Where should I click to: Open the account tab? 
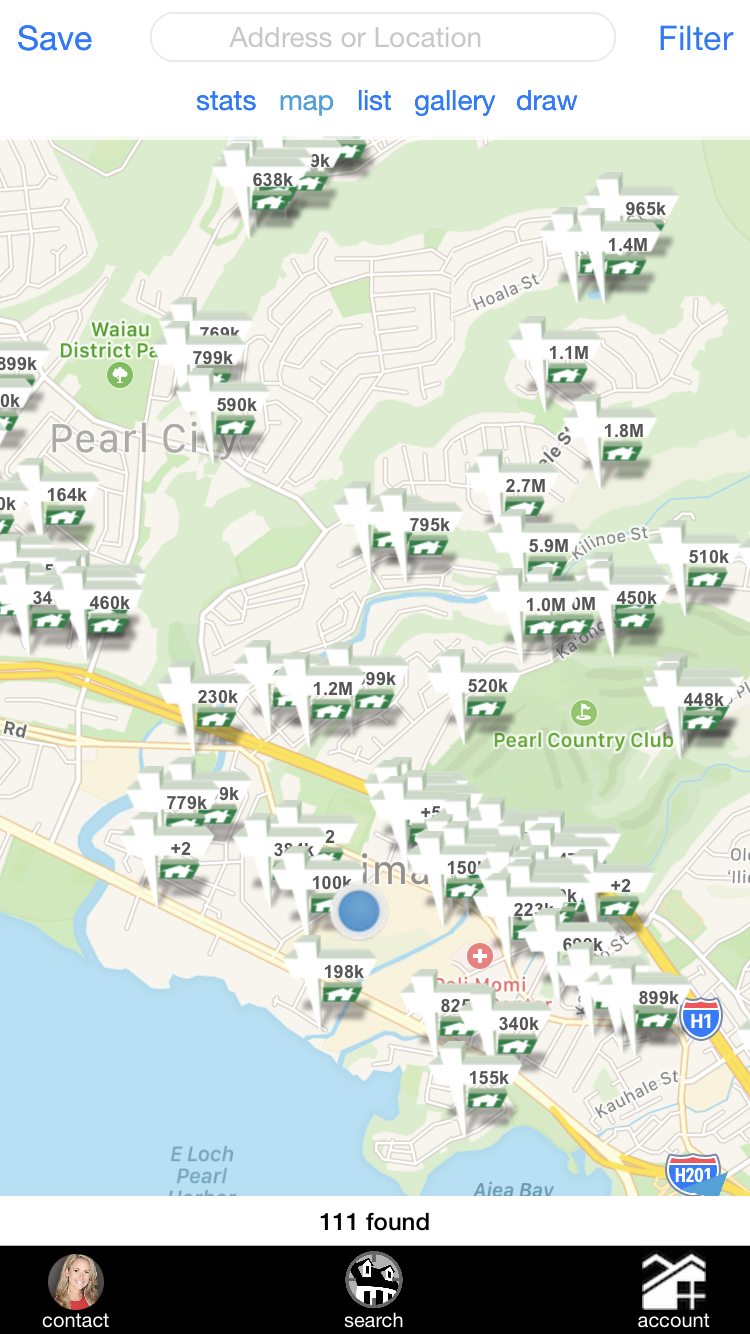[673, 1291]
